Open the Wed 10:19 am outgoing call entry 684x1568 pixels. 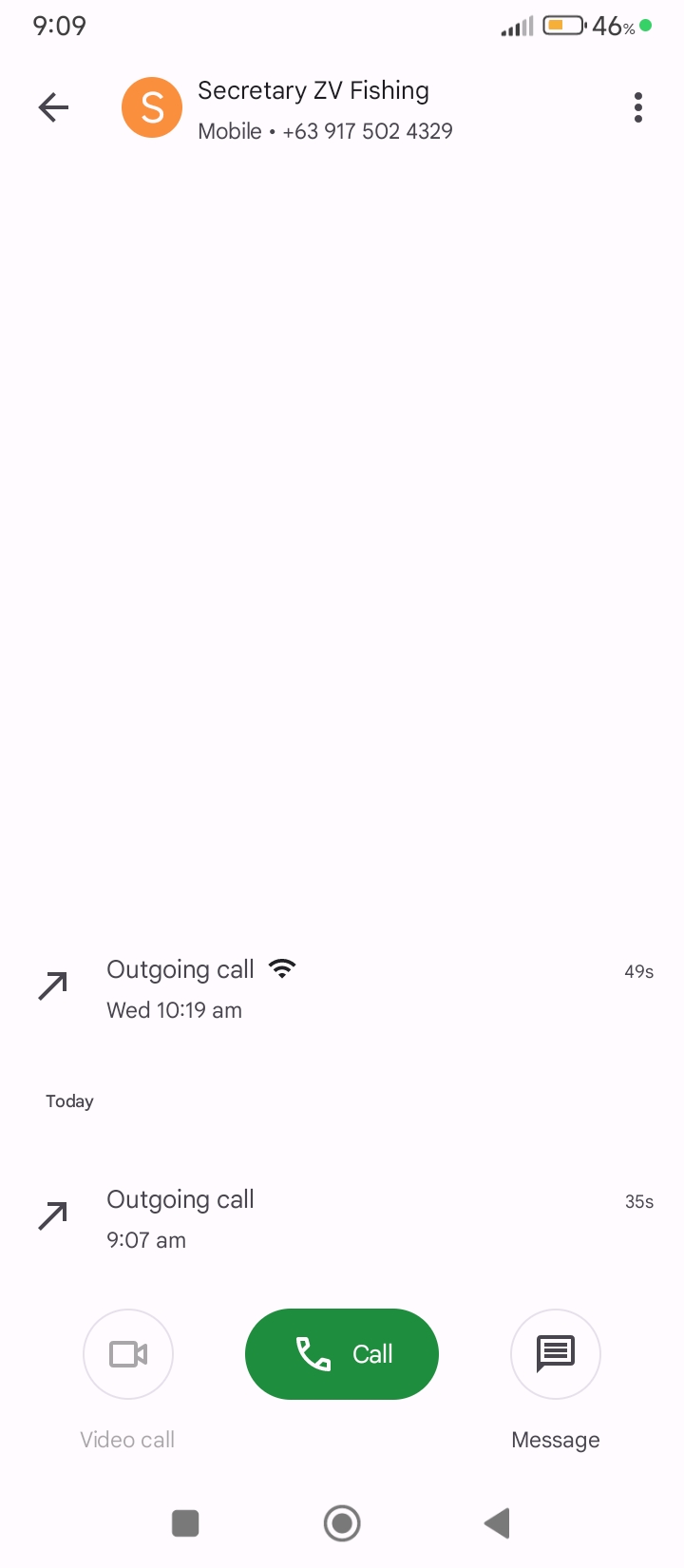pyautogui.click(x=342, y=989)
